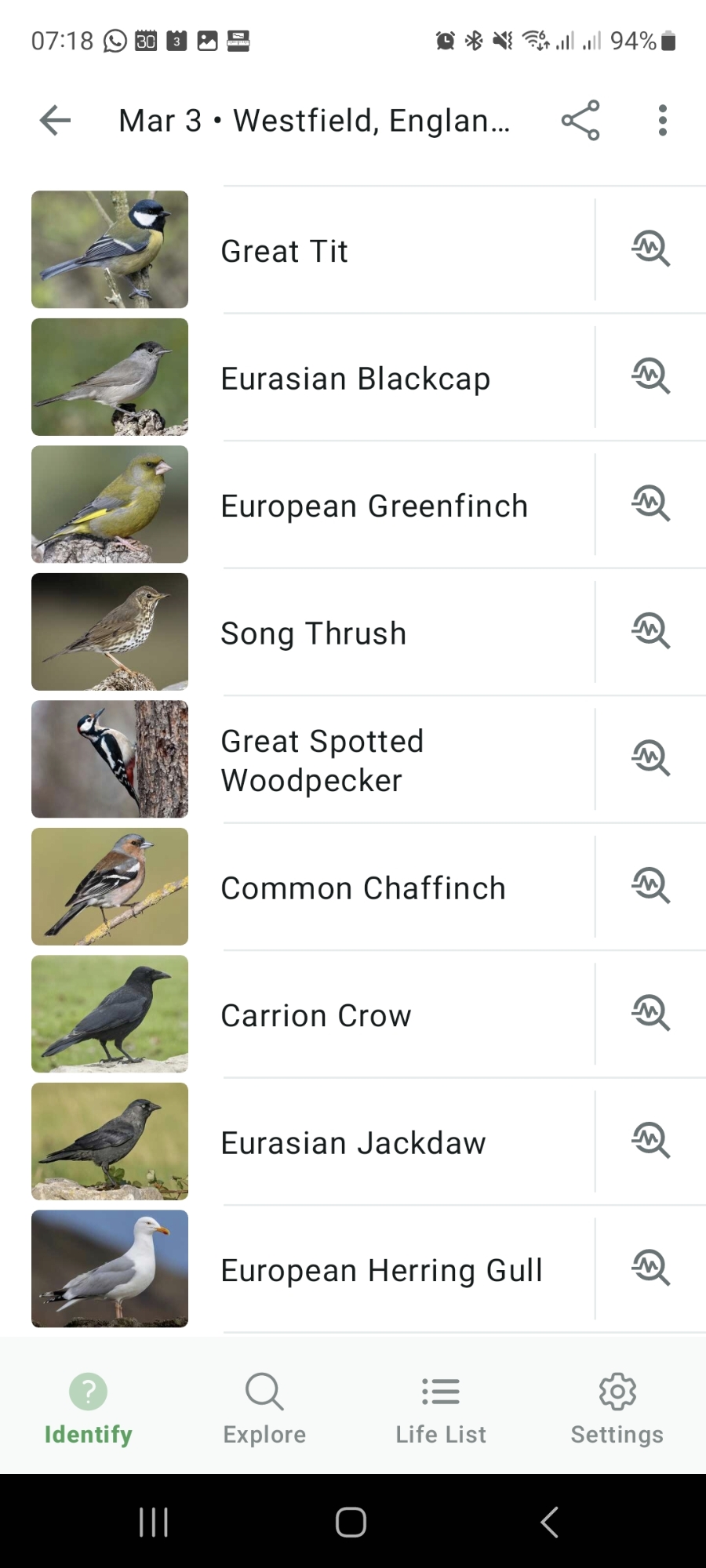This screenshot has height=1568, width=706.
Task: Share this bird recording
Action: pyautogui.click(x=580, y=121)
